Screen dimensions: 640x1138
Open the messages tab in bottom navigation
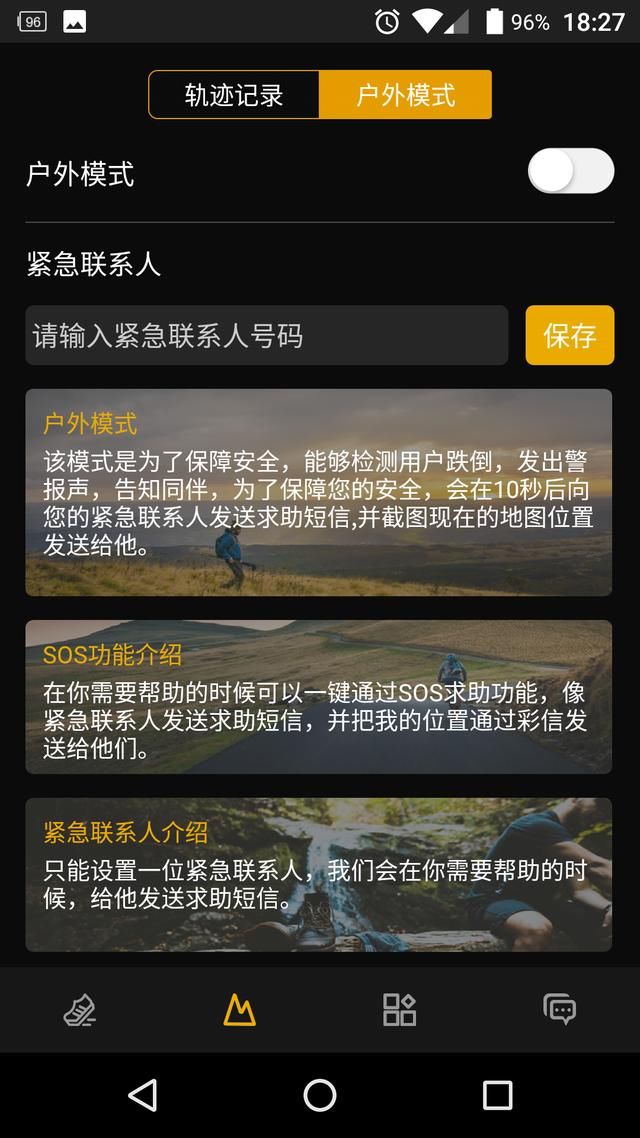click(x=559, y=1010)
